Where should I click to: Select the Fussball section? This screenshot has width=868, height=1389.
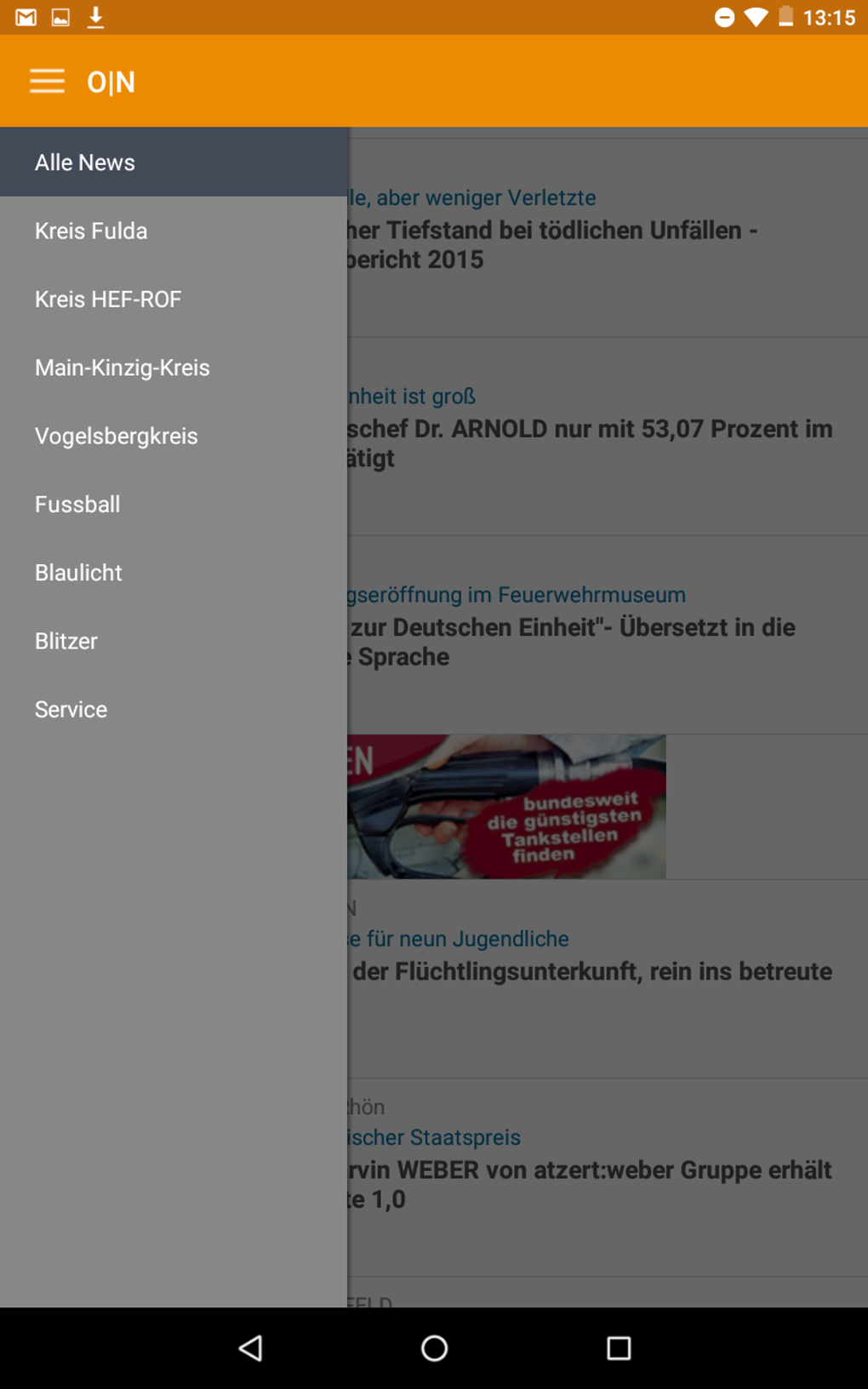click(77, 504)
